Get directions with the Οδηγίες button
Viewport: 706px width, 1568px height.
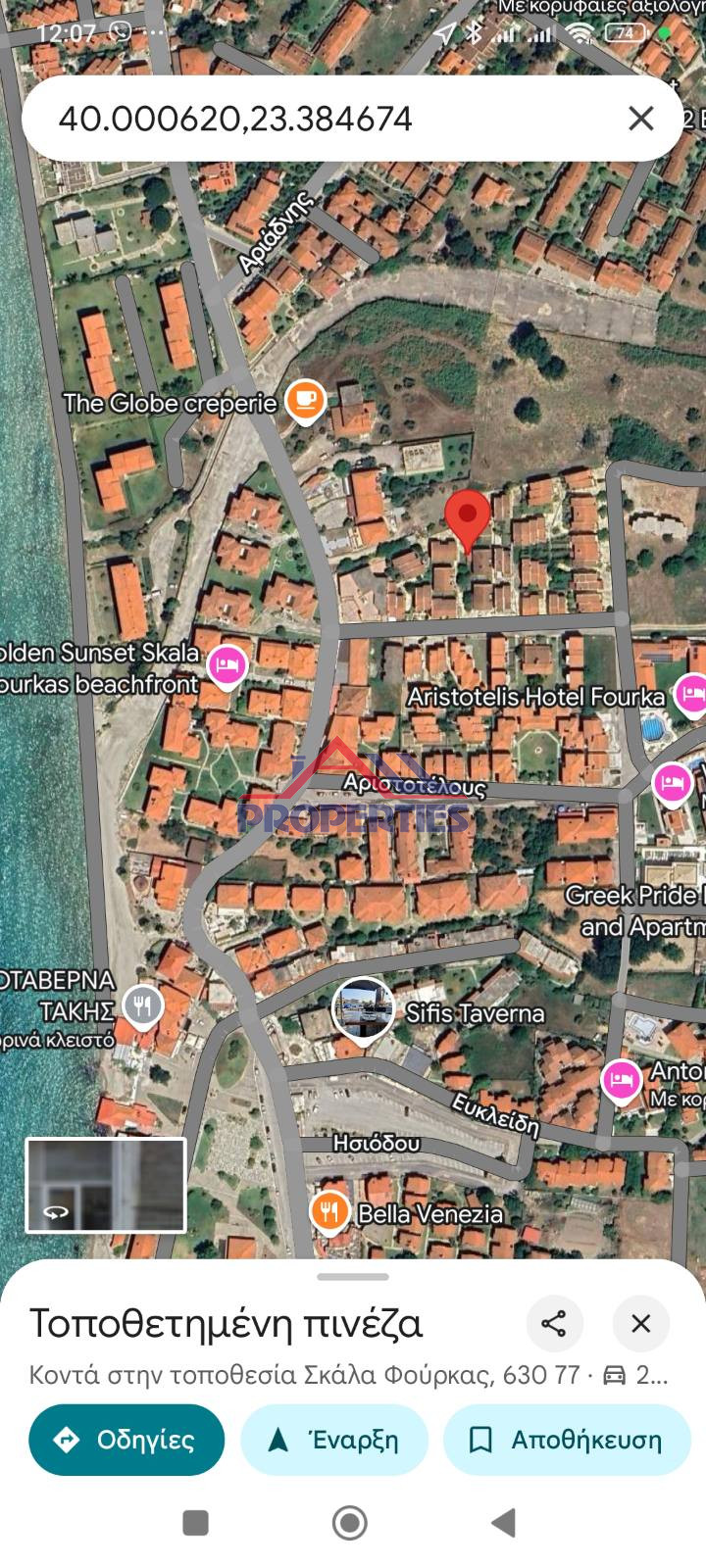point(126,1440)
